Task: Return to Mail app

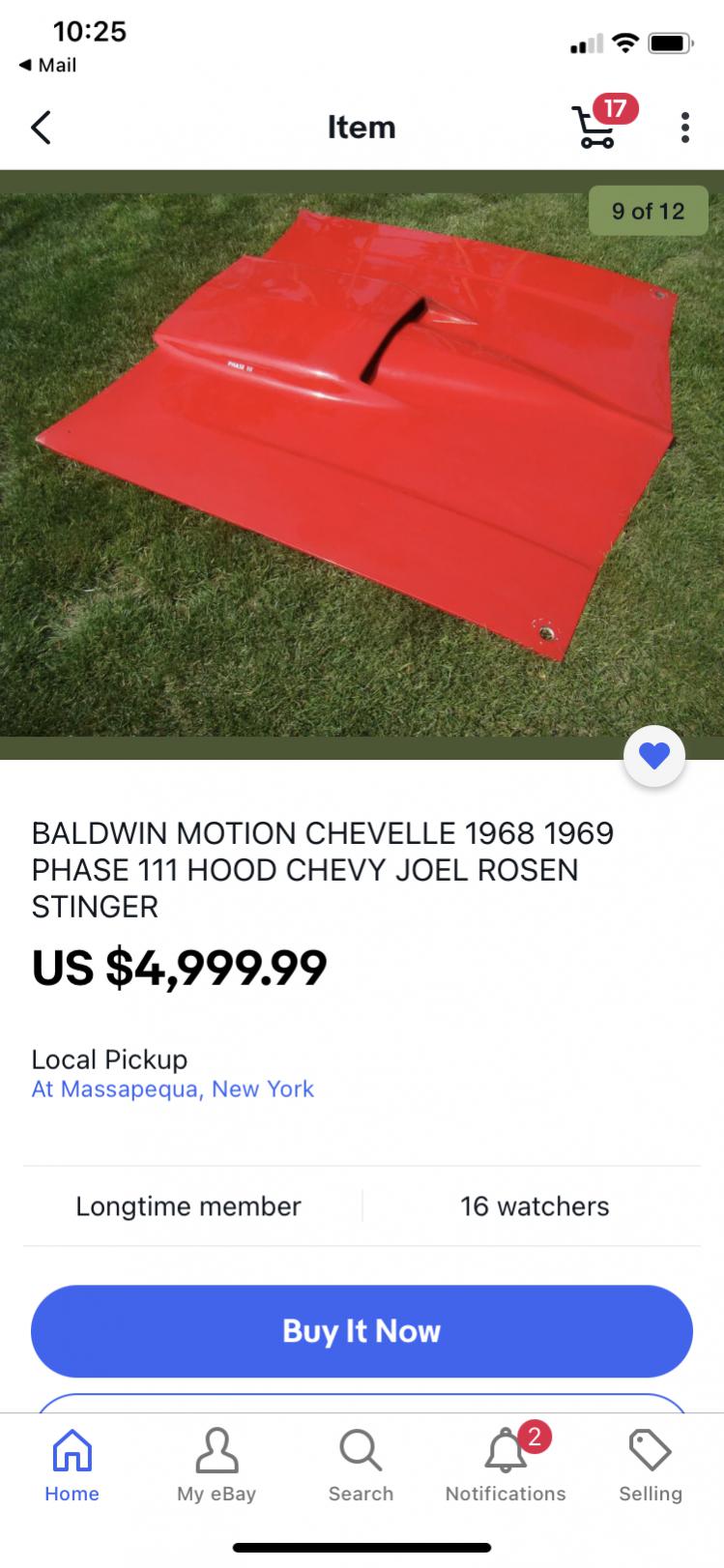Action: [x=47, y=65]
